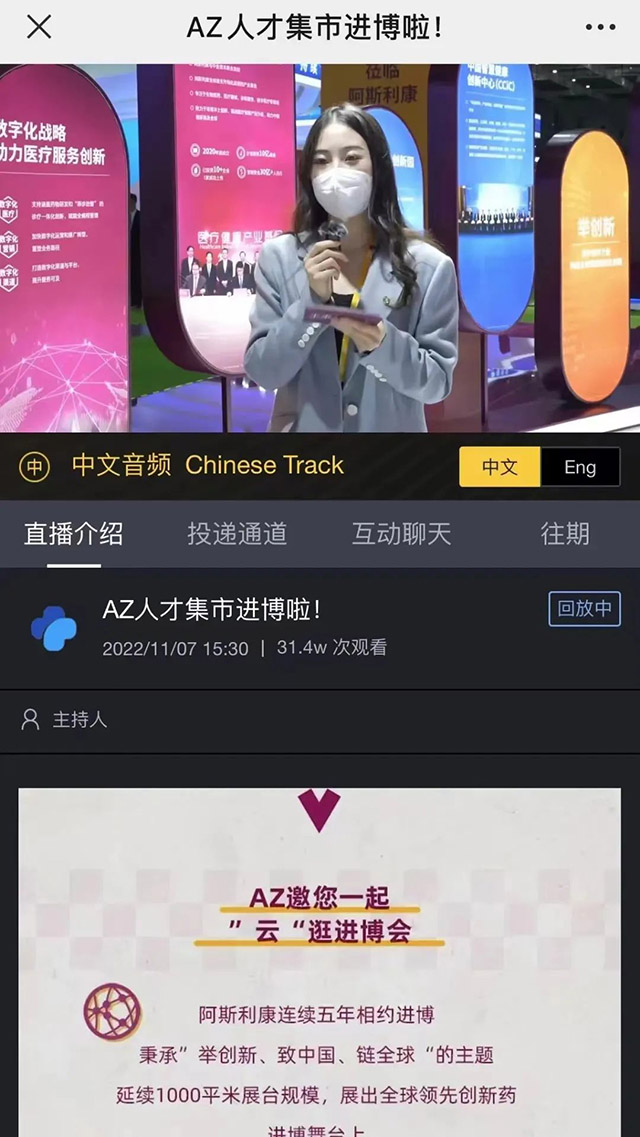Screen dimensions: 640x1137
Task: View the 往期 tab
Action: (x=565, y=534)
